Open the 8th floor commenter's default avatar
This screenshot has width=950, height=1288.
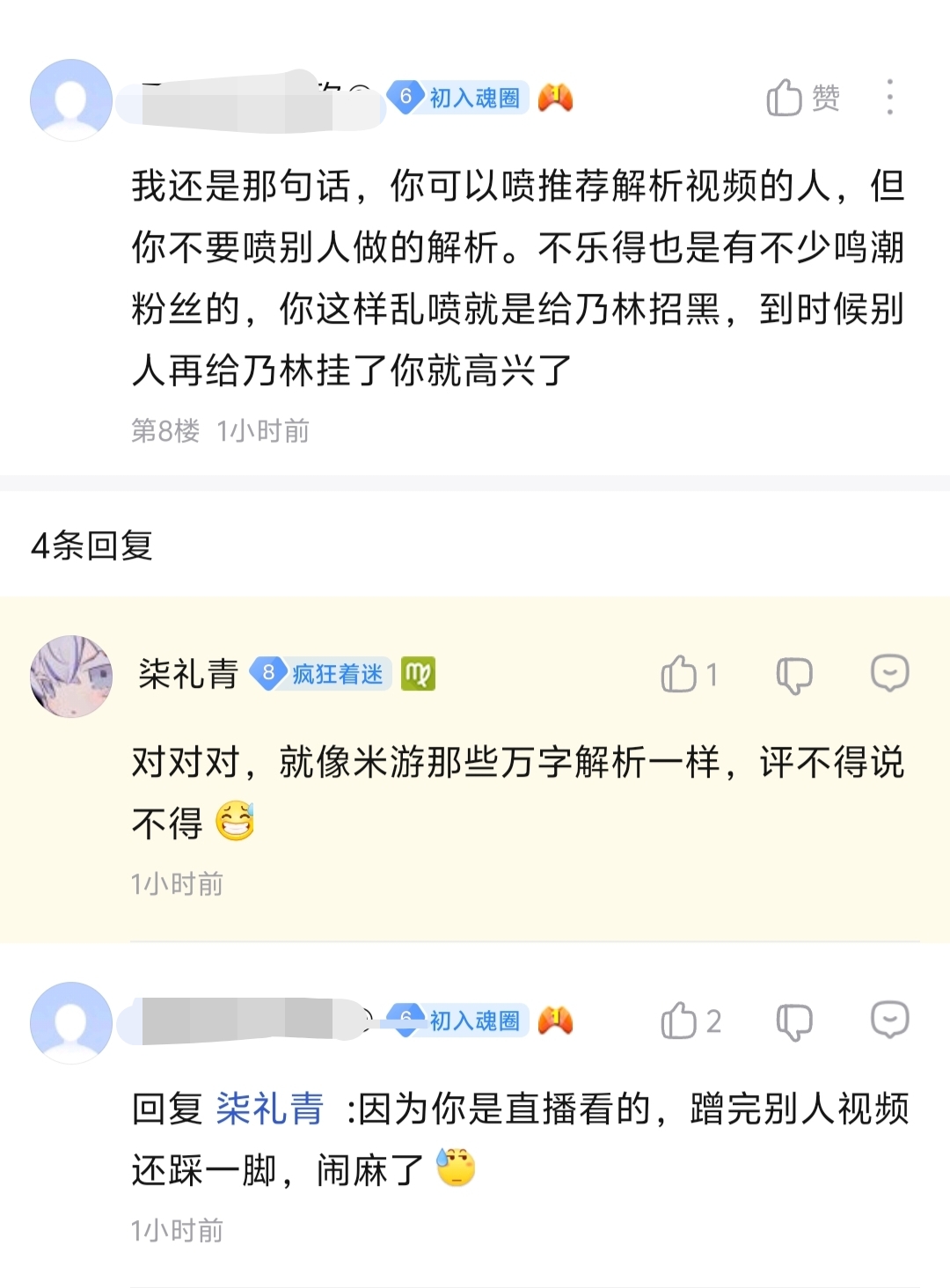click(x=70, y=99)
